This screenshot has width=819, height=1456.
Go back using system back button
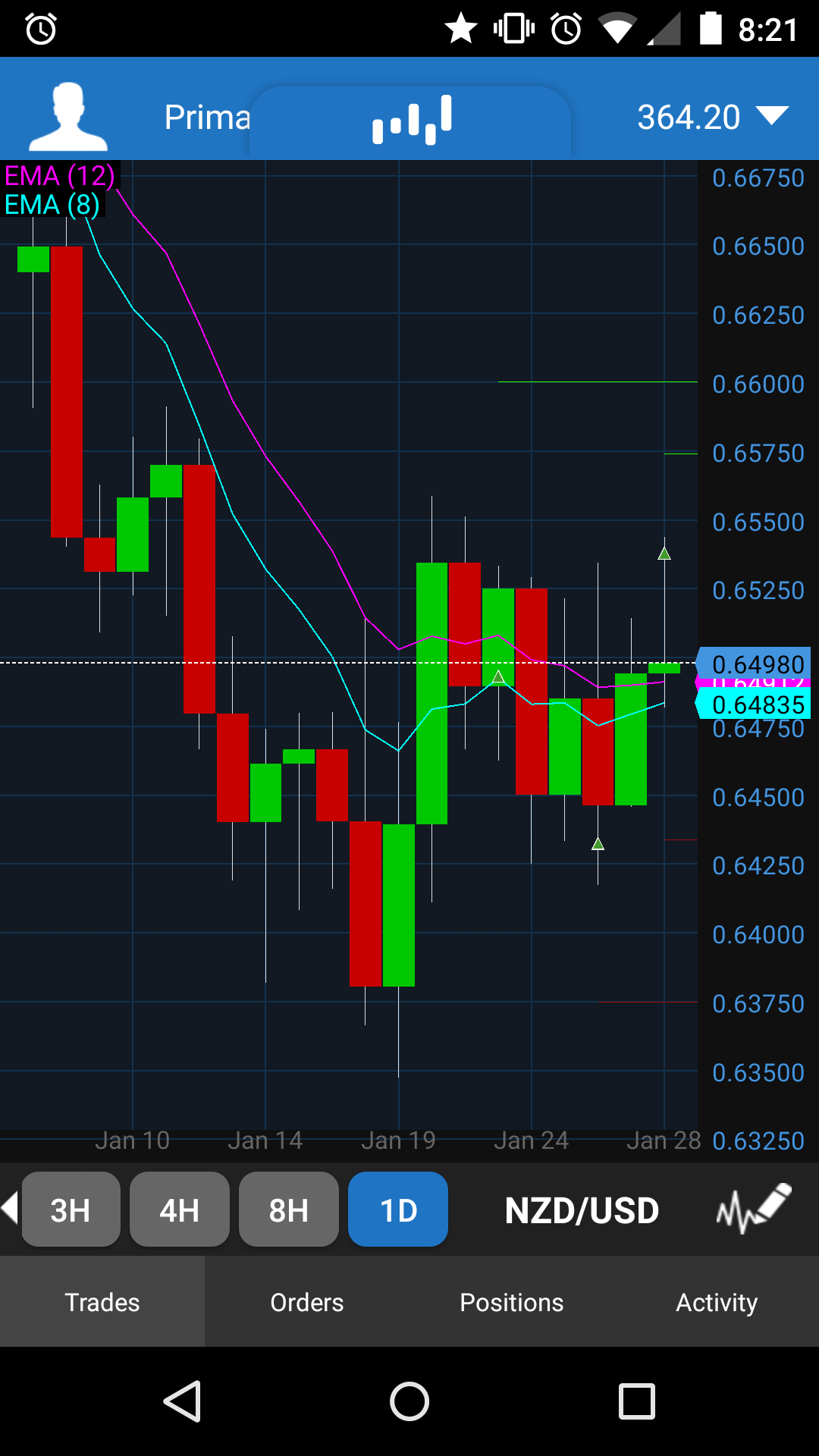[182, 1401]
